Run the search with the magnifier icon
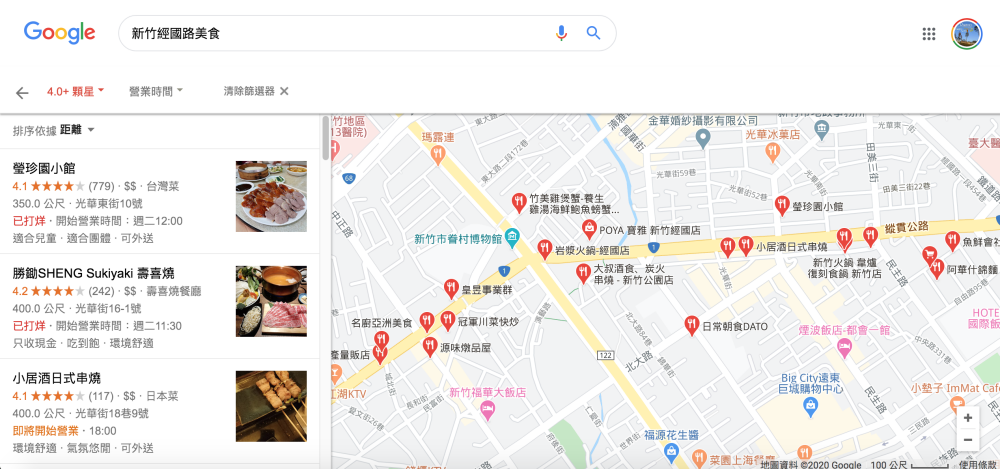Viewport: 1000px width, 469px height. click(x=593, y=33)
